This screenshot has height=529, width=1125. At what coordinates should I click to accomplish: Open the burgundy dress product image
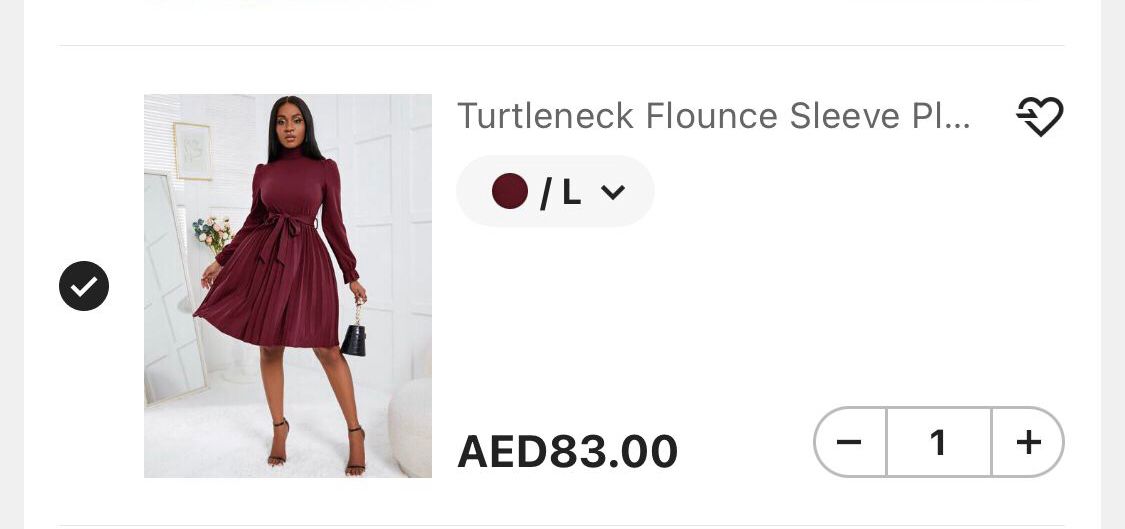pyautogui.click(x=288, y=286)
